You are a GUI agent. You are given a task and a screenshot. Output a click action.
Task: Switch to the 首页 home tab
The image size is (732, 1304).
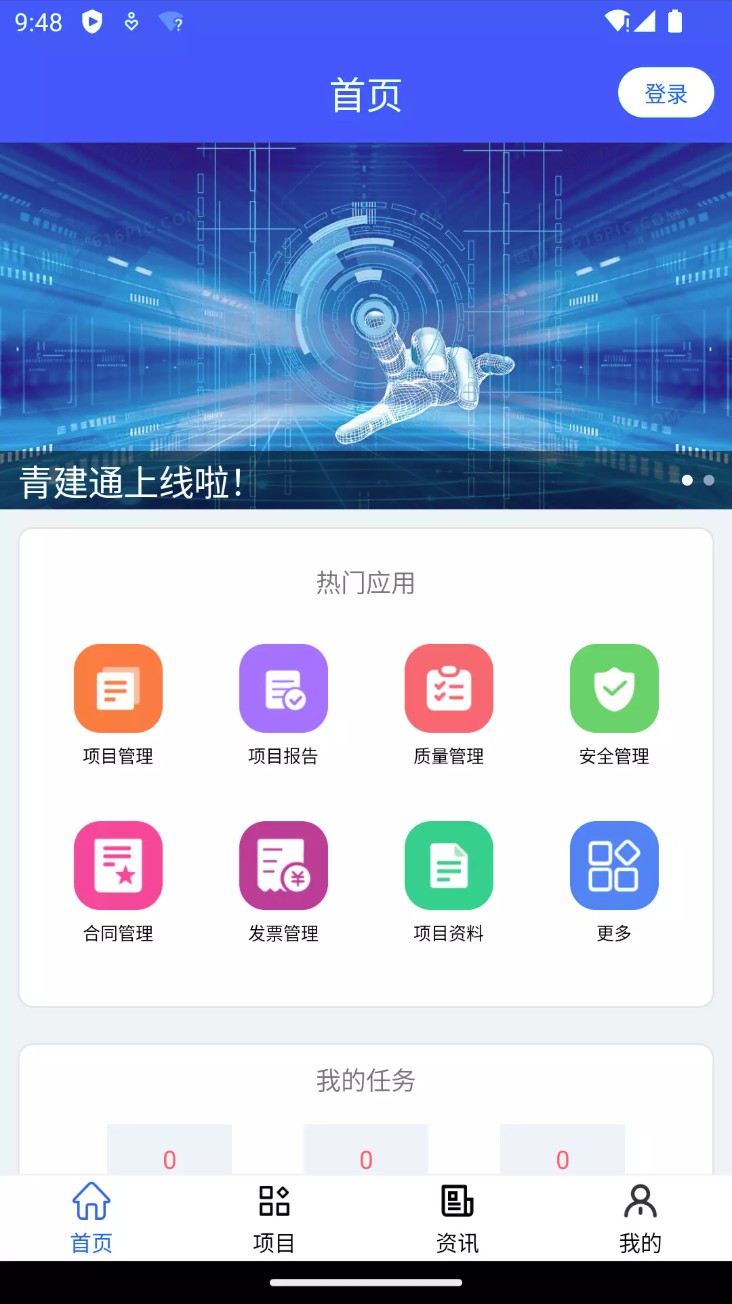click(91, 1217)
